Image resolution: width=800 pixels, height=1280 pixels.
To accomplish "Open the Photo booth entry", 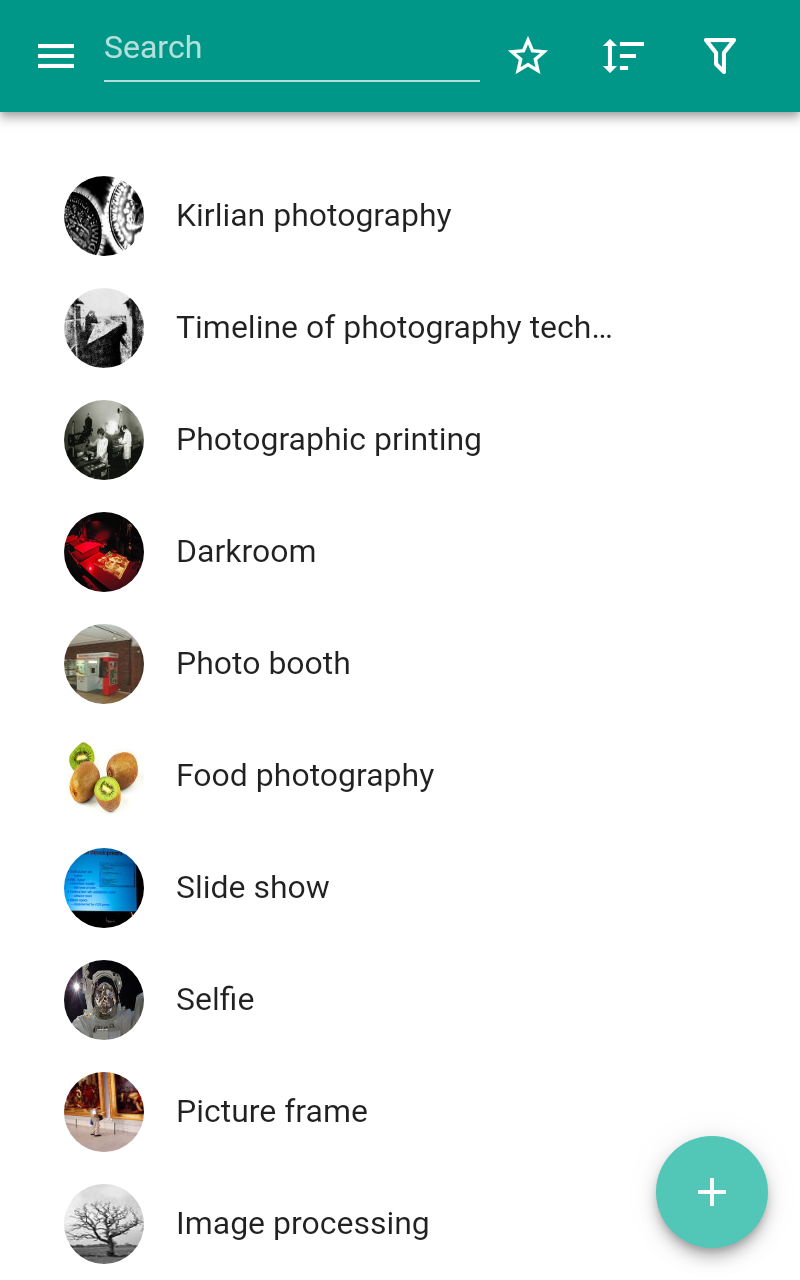I will pyautogui.click(x=263, y=664).
